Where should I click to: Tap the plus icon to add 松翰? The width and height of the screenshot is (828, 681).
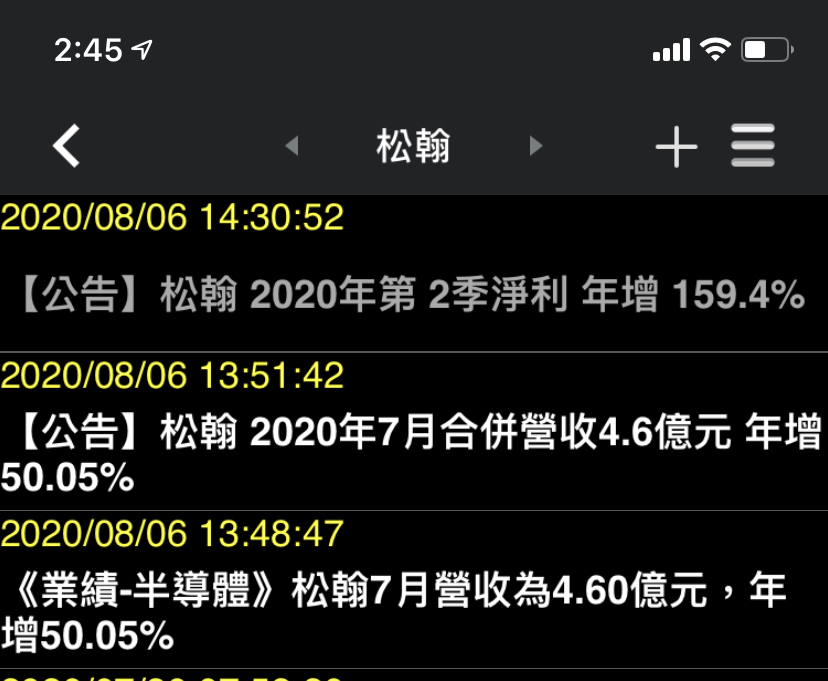676,147
